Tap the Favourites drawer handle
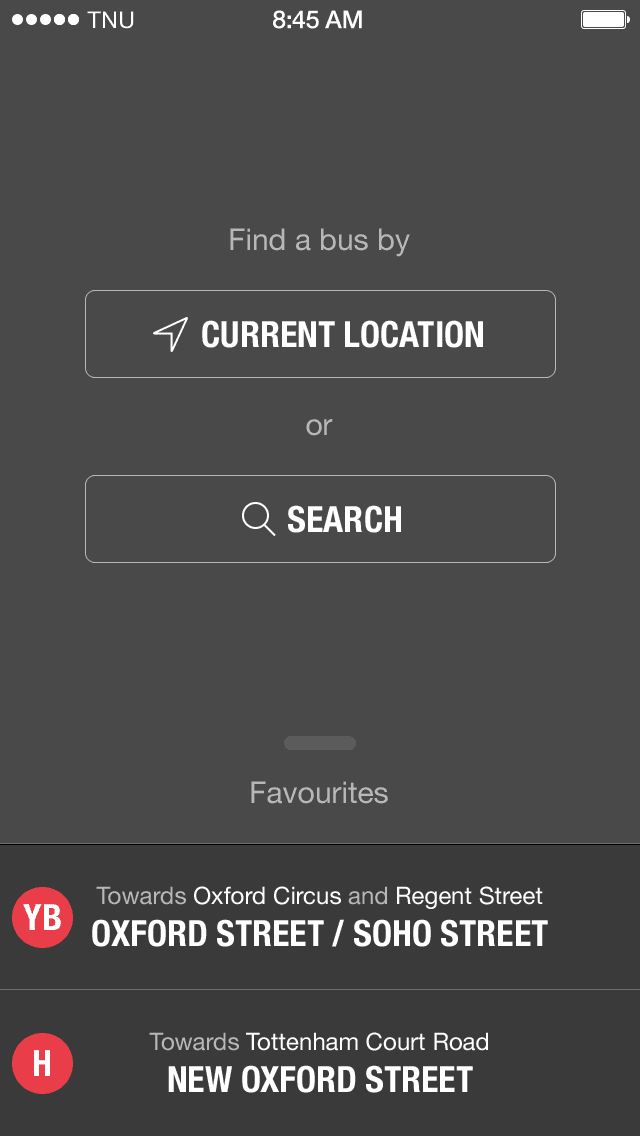 coord(320,743)
